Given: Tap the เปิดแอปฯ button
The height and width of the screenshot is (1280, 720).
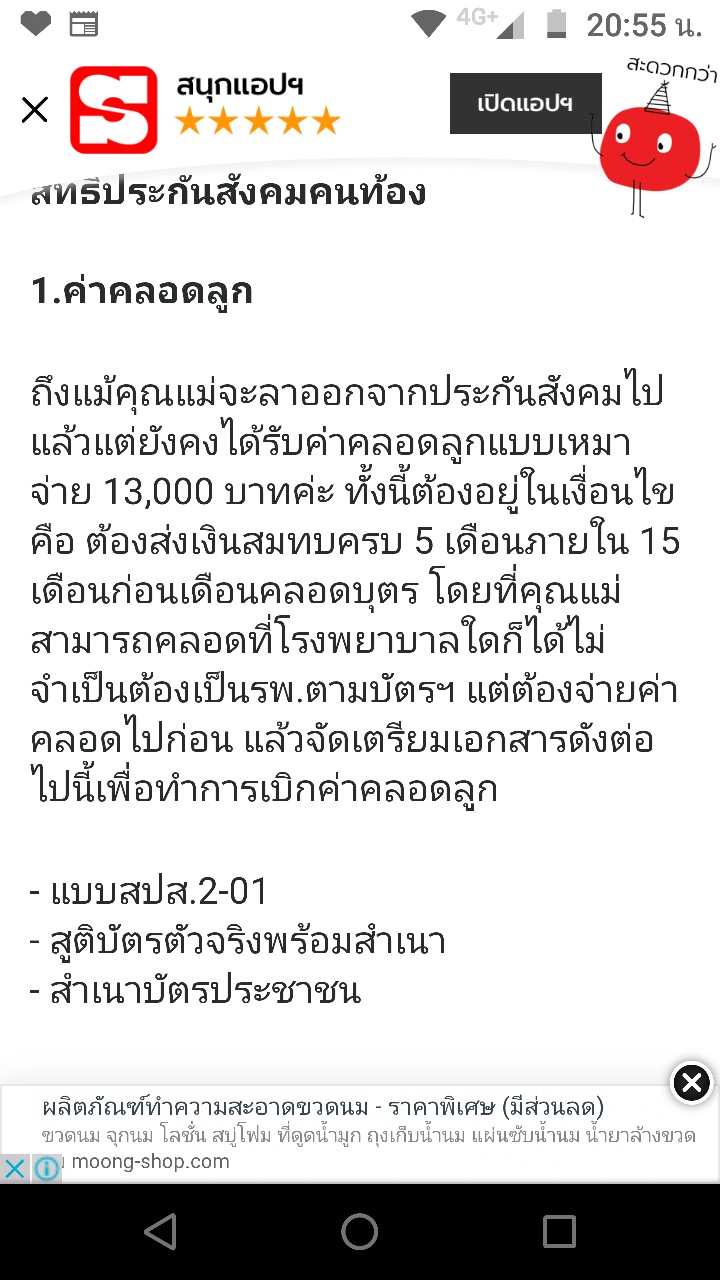Looking at the screenshot, I should (x=525, y=103).
